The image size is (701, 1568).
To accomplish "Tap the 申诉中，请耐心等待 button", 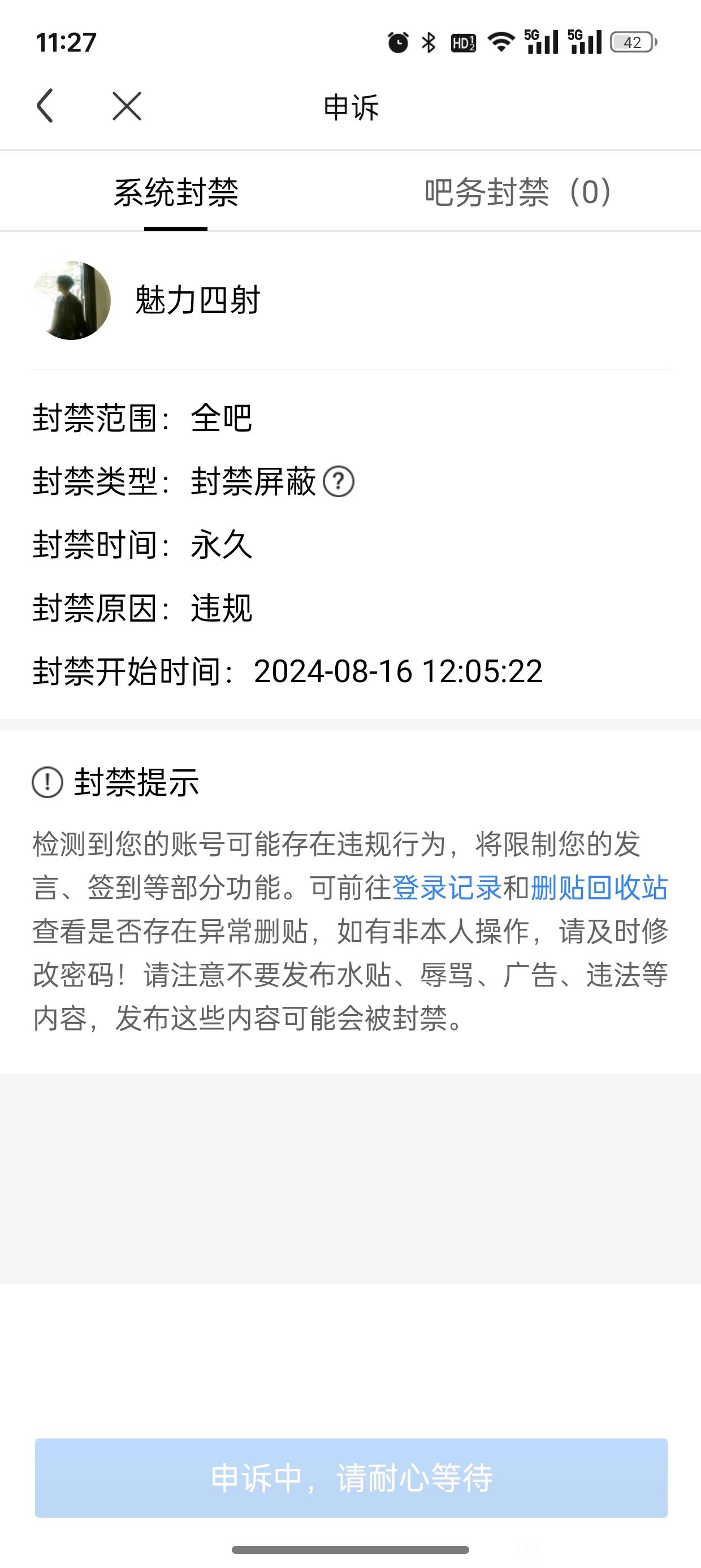I will (351, 1477).
